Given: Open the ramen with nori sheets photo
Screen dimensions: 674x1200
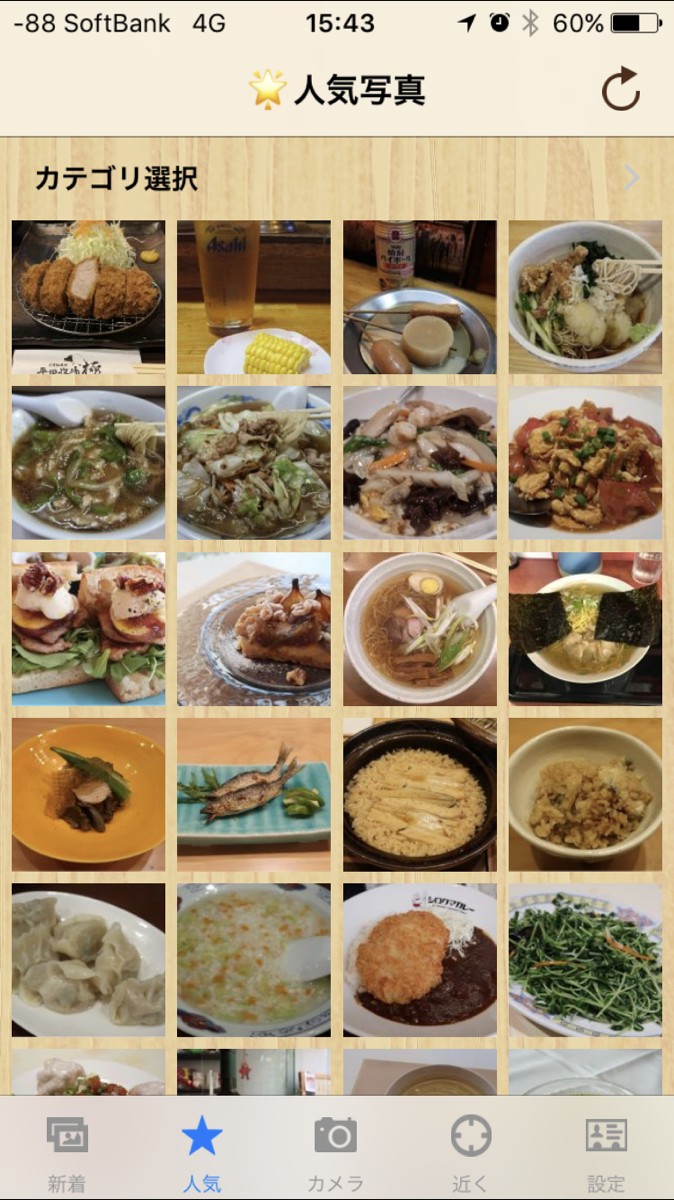Looking at the screenshot, I should click(585, 629).
